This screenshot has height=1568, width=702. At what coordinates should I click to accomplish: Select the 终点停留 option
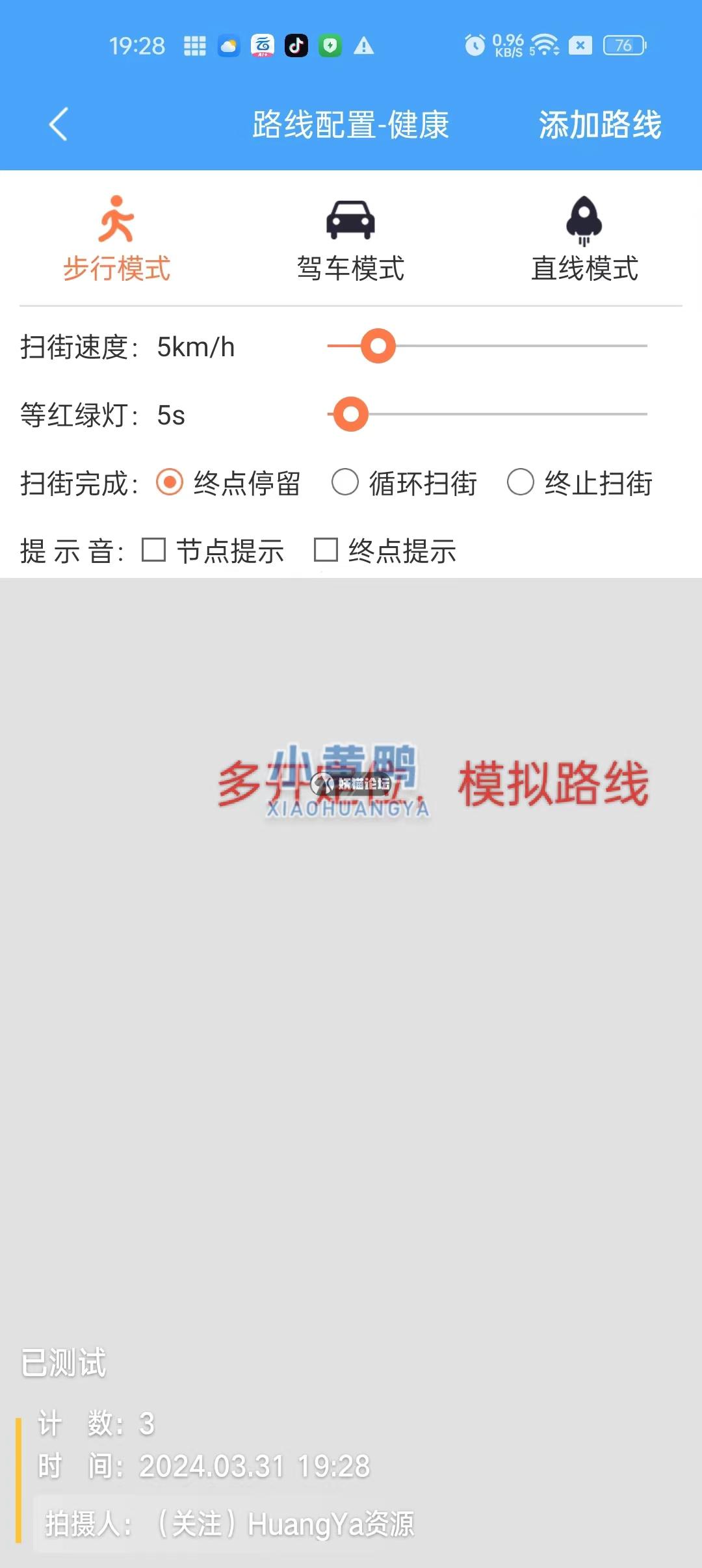click(x=170, y=483)
